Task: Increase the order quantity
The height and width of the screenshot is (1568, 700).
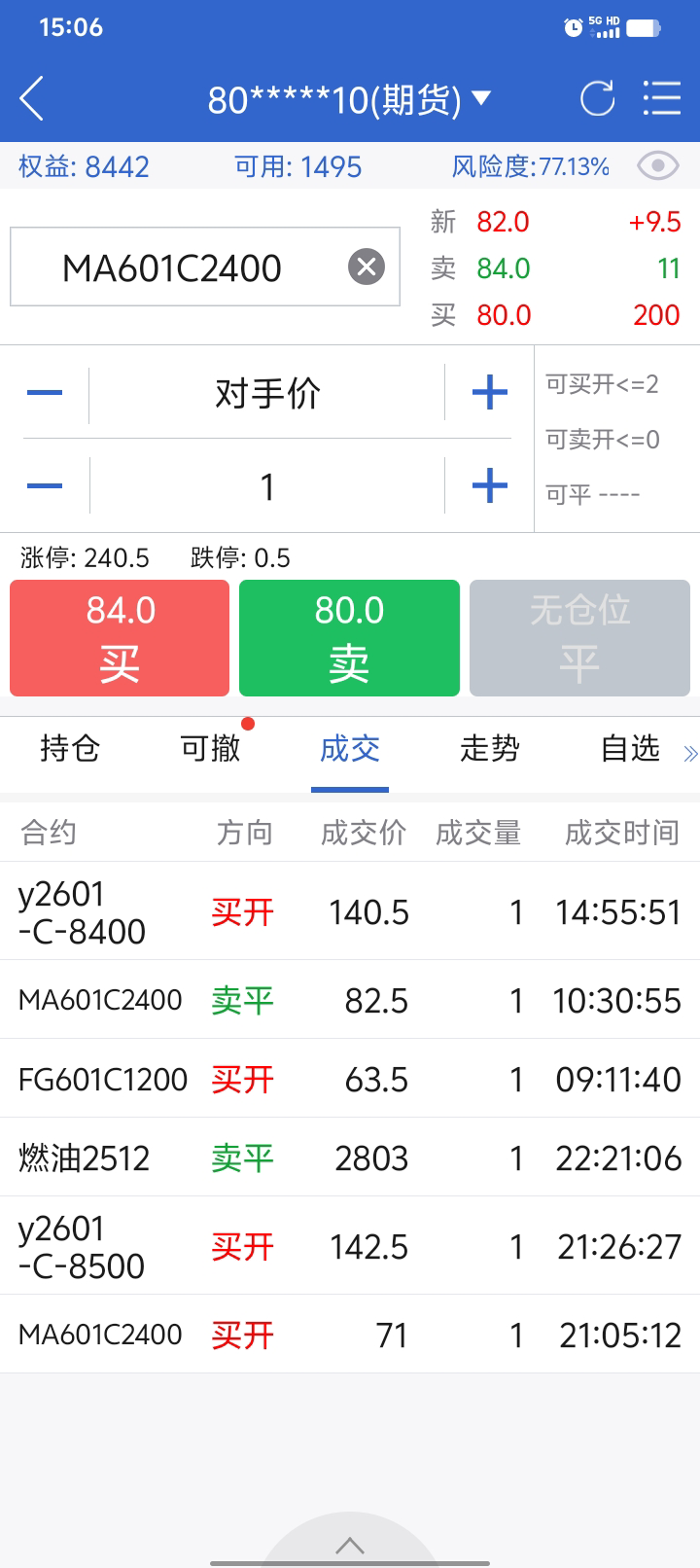Action: [489, 485]
